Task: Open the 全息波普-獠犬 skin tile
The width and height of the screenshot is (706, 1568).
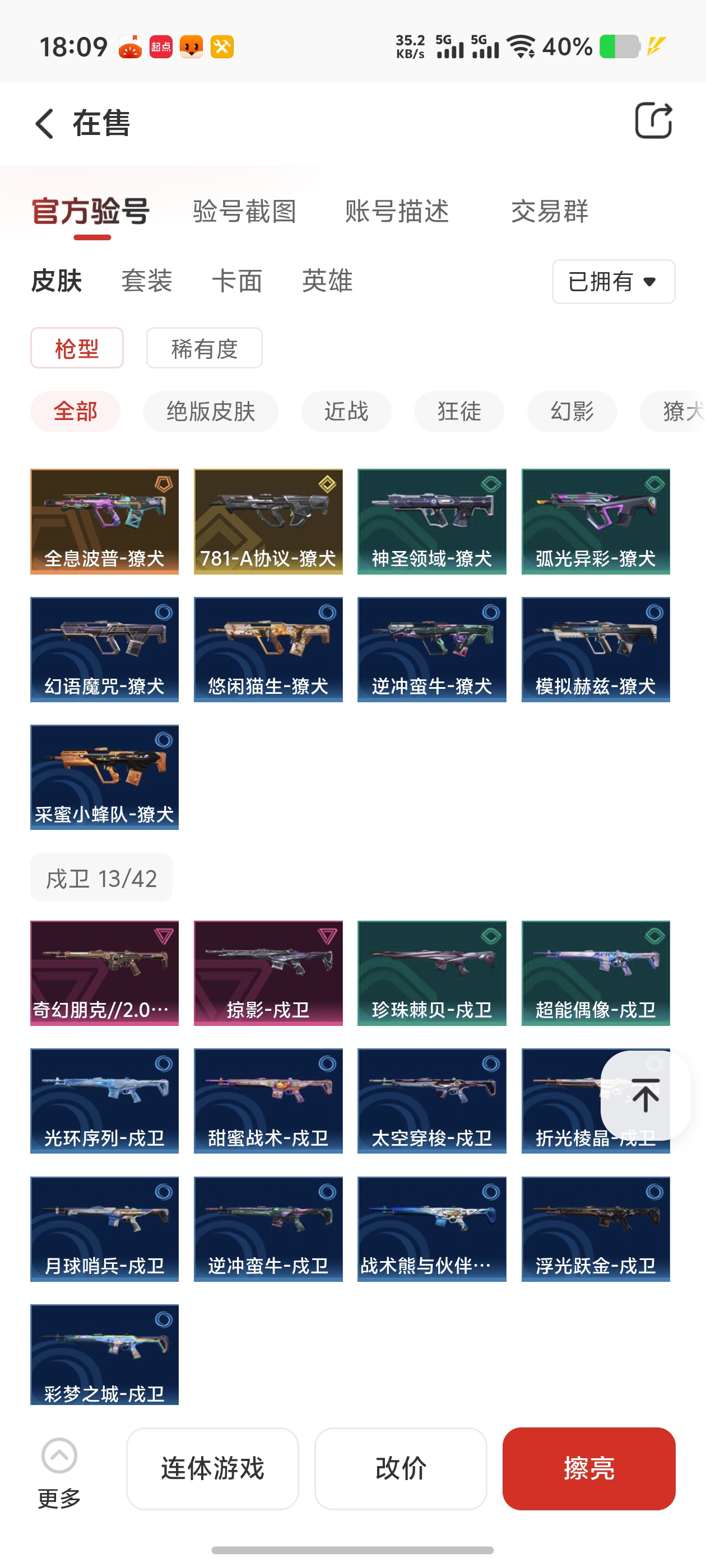Action: pos(104,521)
